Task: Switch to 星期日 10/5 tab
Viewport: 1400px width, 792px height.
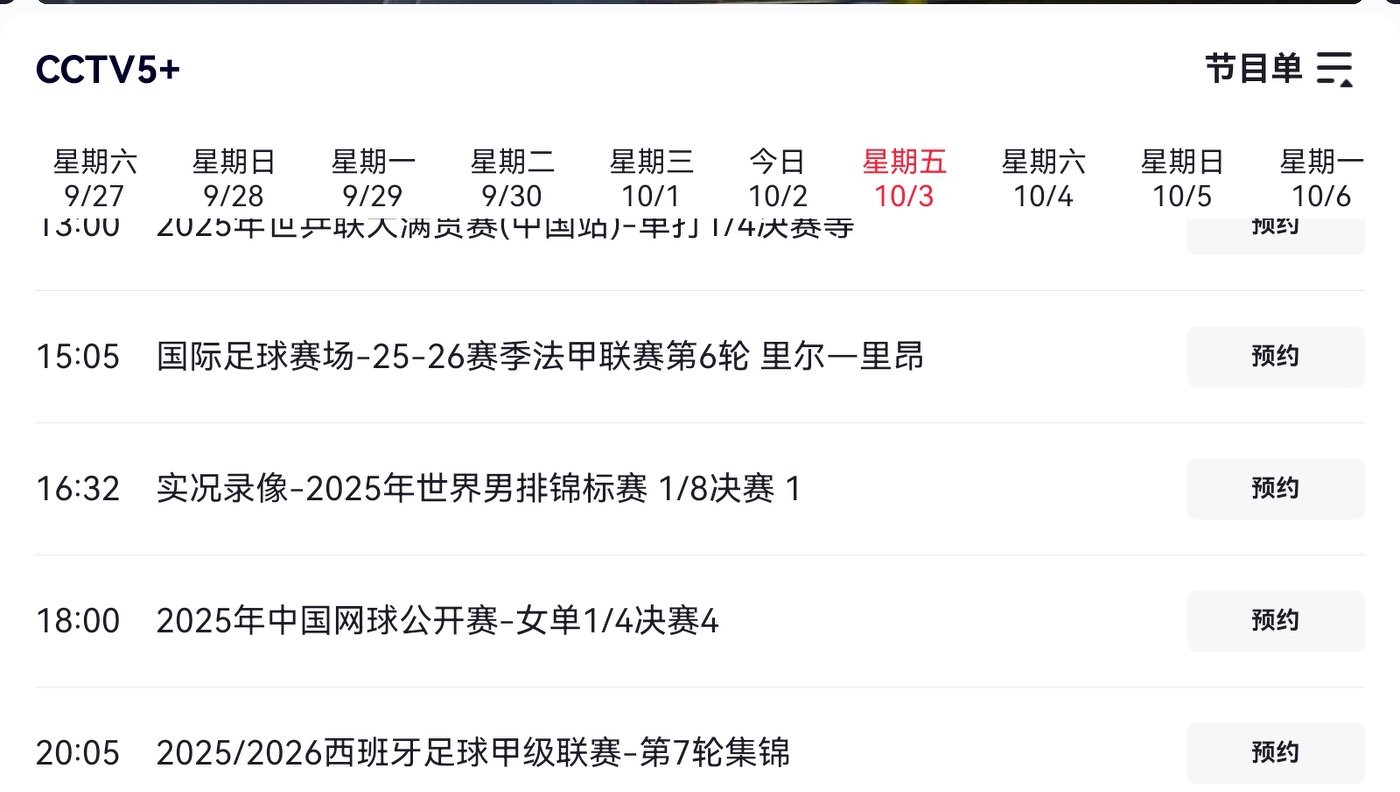Action: tap(1182, 178)
